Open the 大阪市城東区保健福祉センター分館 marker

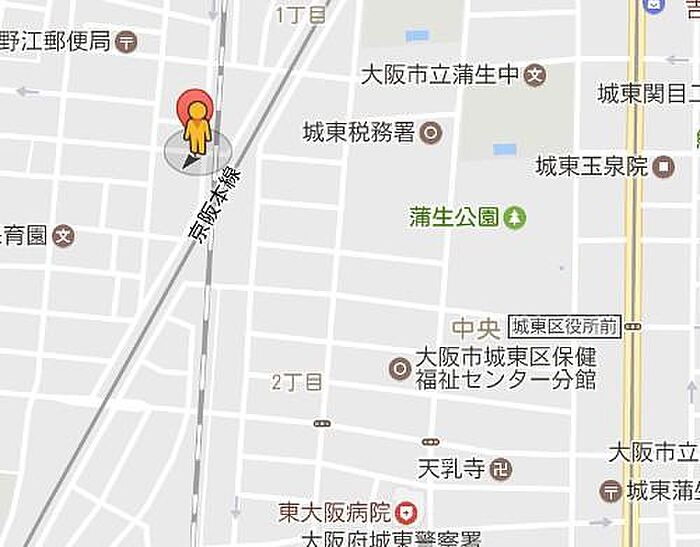pos(400,369)
